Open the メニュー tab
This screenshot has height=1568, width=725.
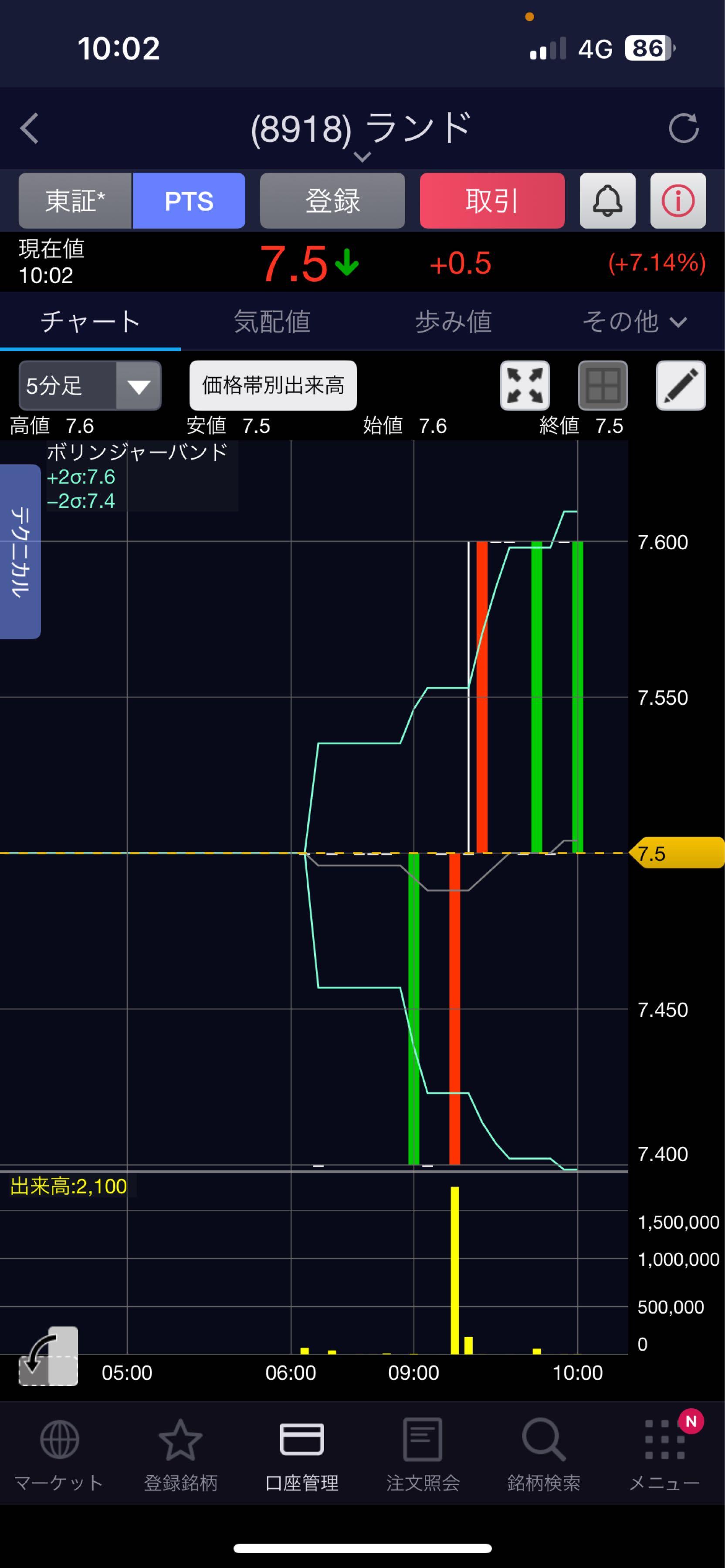664,1455
